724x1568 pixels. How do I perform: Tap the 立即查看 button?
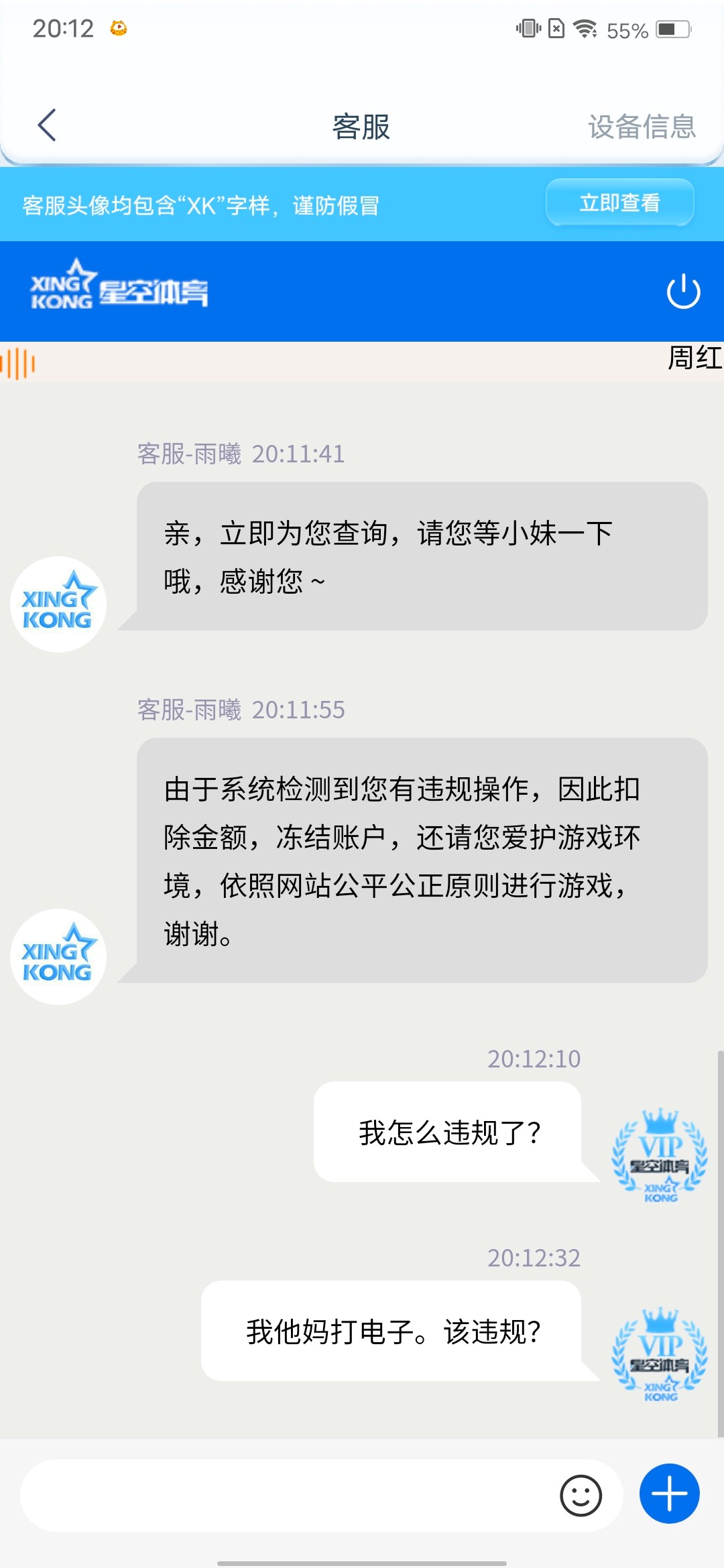(x=619, y=202)
